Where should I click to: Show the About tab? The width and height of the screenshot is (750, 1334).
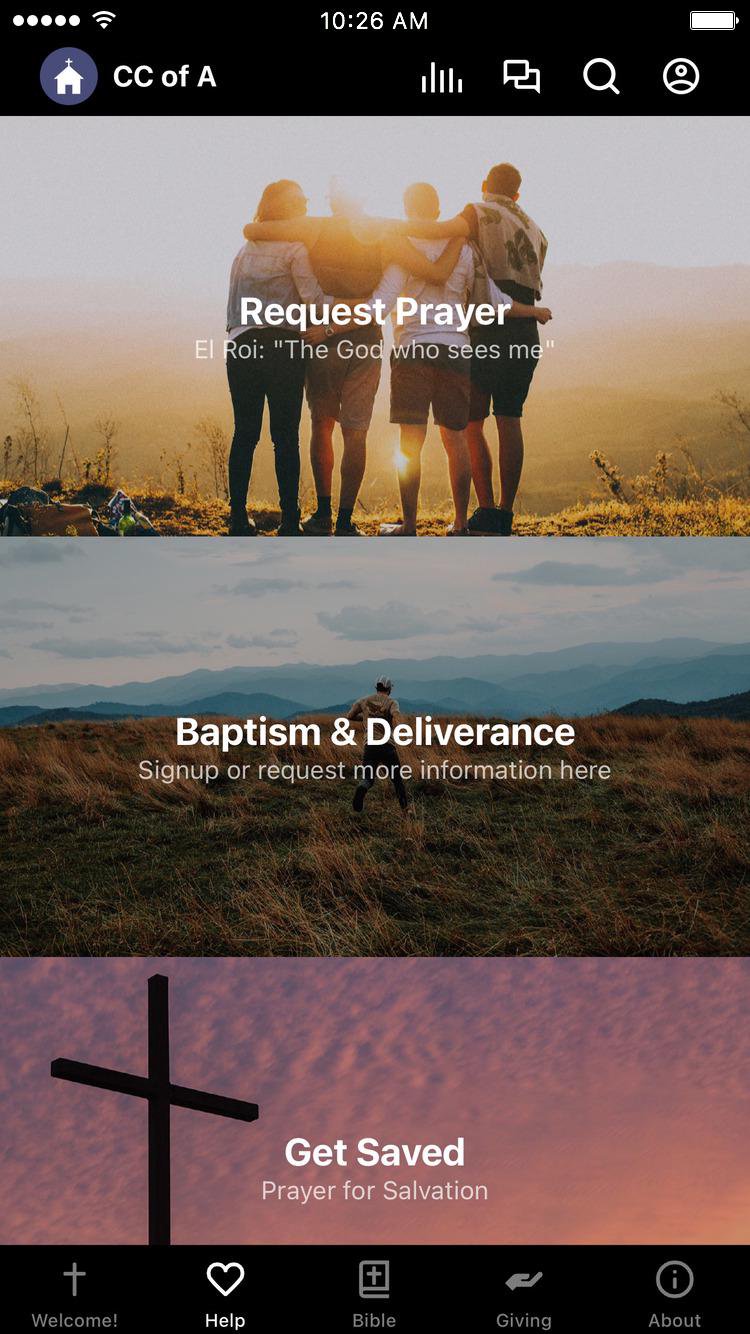point(675,1292)
